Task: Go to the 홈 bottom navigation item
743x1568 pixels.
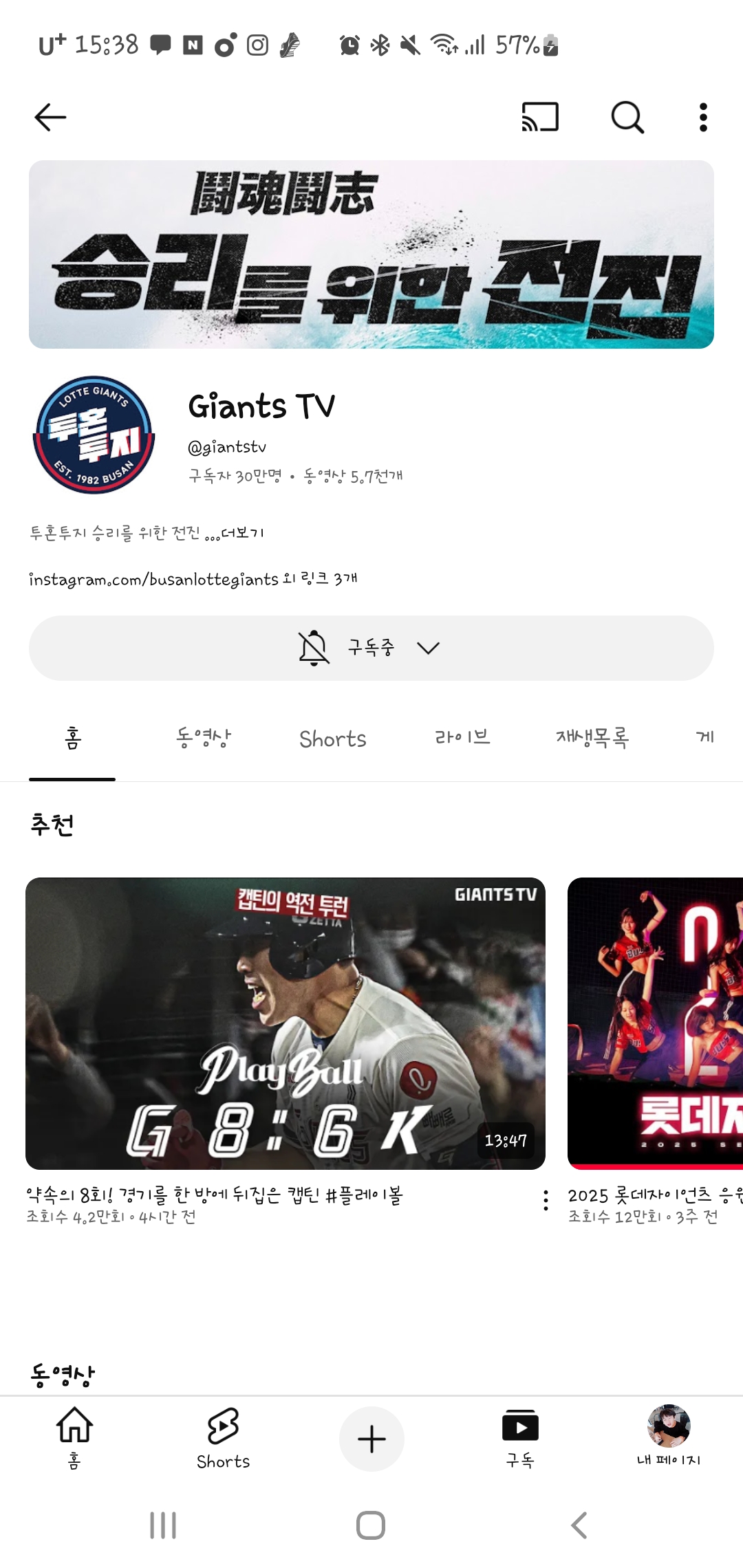Action: pos(74,1437)
